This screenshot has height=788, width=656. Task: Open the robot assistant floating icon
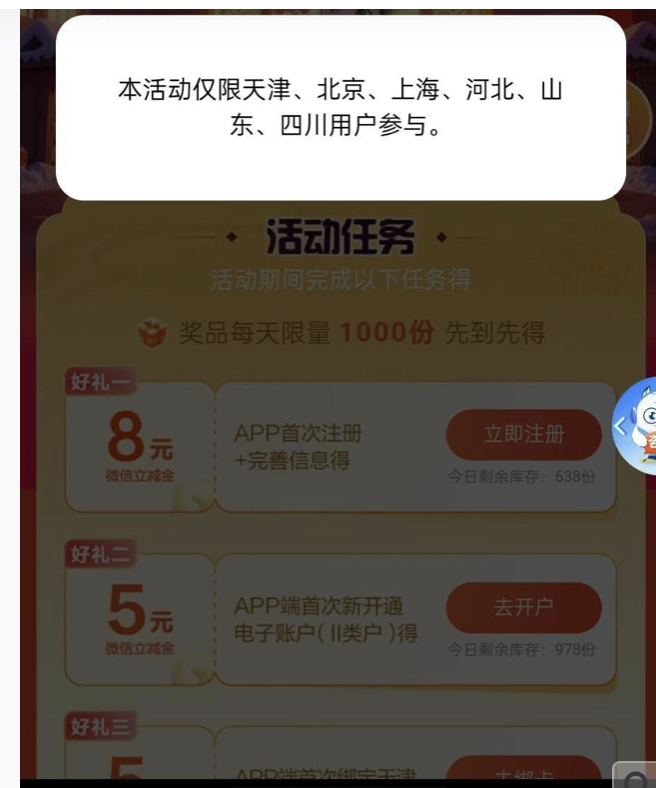coord(638,425)
